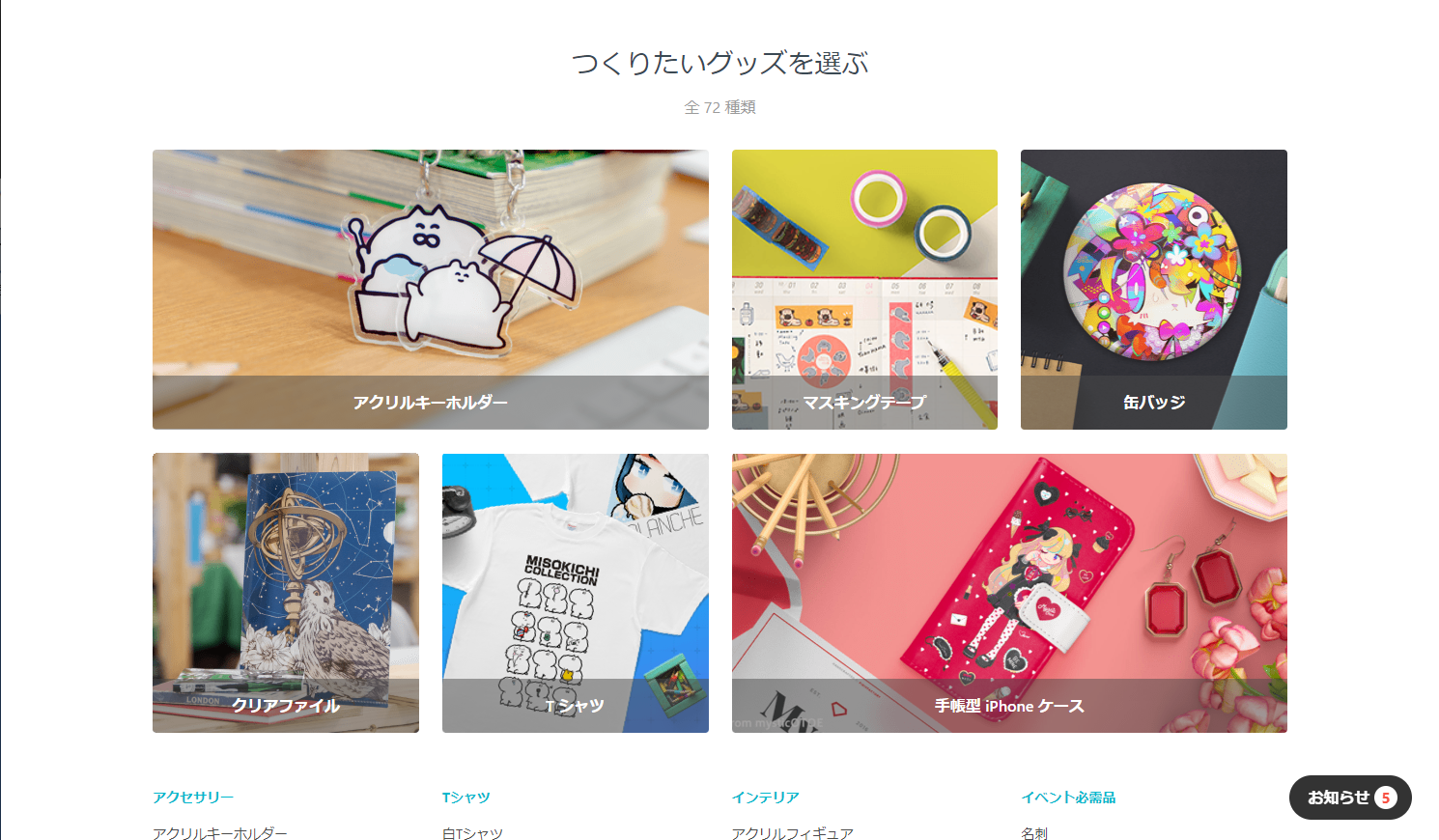
Task: Open the 缶バッジ product tile
Action: pos(1153,289)
